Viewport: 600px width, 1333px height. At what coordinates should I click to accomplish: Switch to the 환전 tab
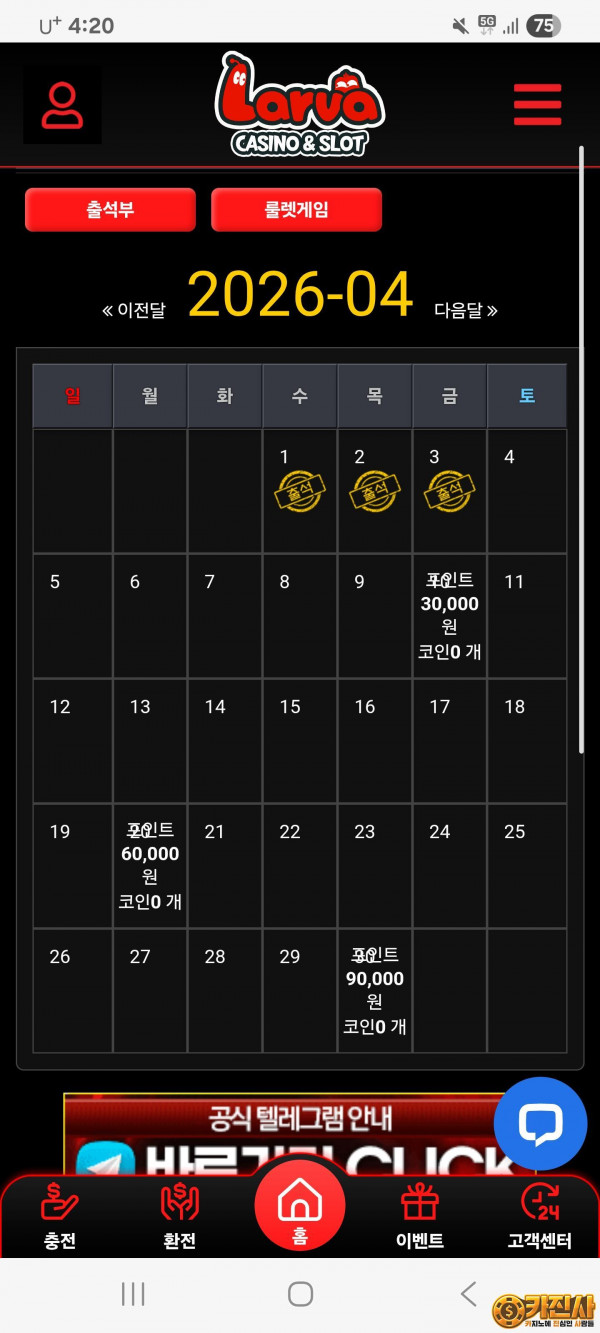click(x=180, y=1216)
